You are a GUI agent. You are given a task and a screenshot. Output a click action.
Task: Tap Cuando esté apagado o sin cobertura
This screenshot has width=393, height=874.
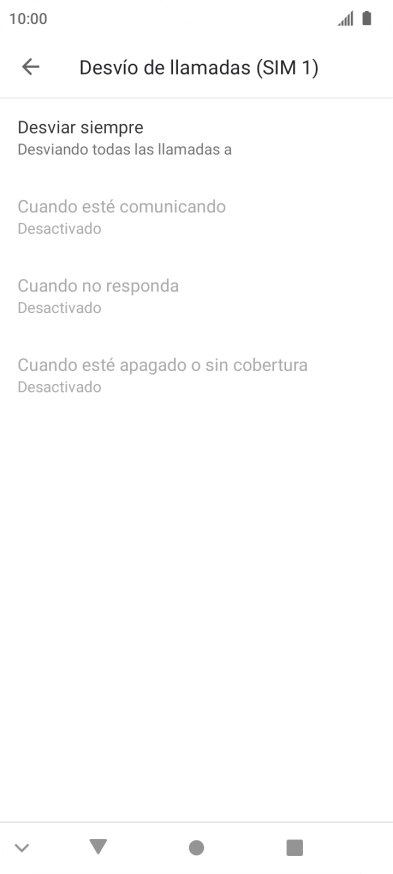(196, 375)
